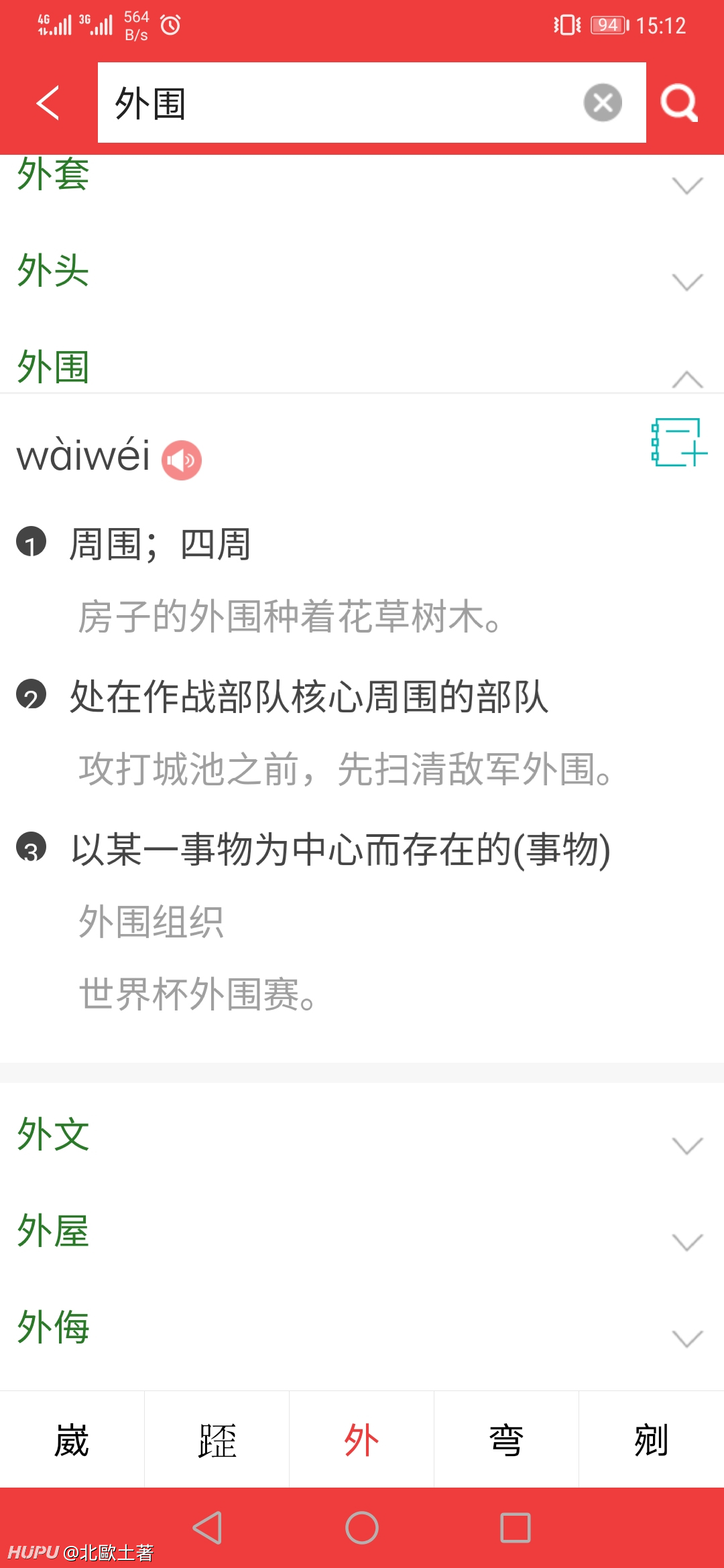Select the character 弯 in the bottom bar
The image size is (724, 1568).
click(506, 1439)
